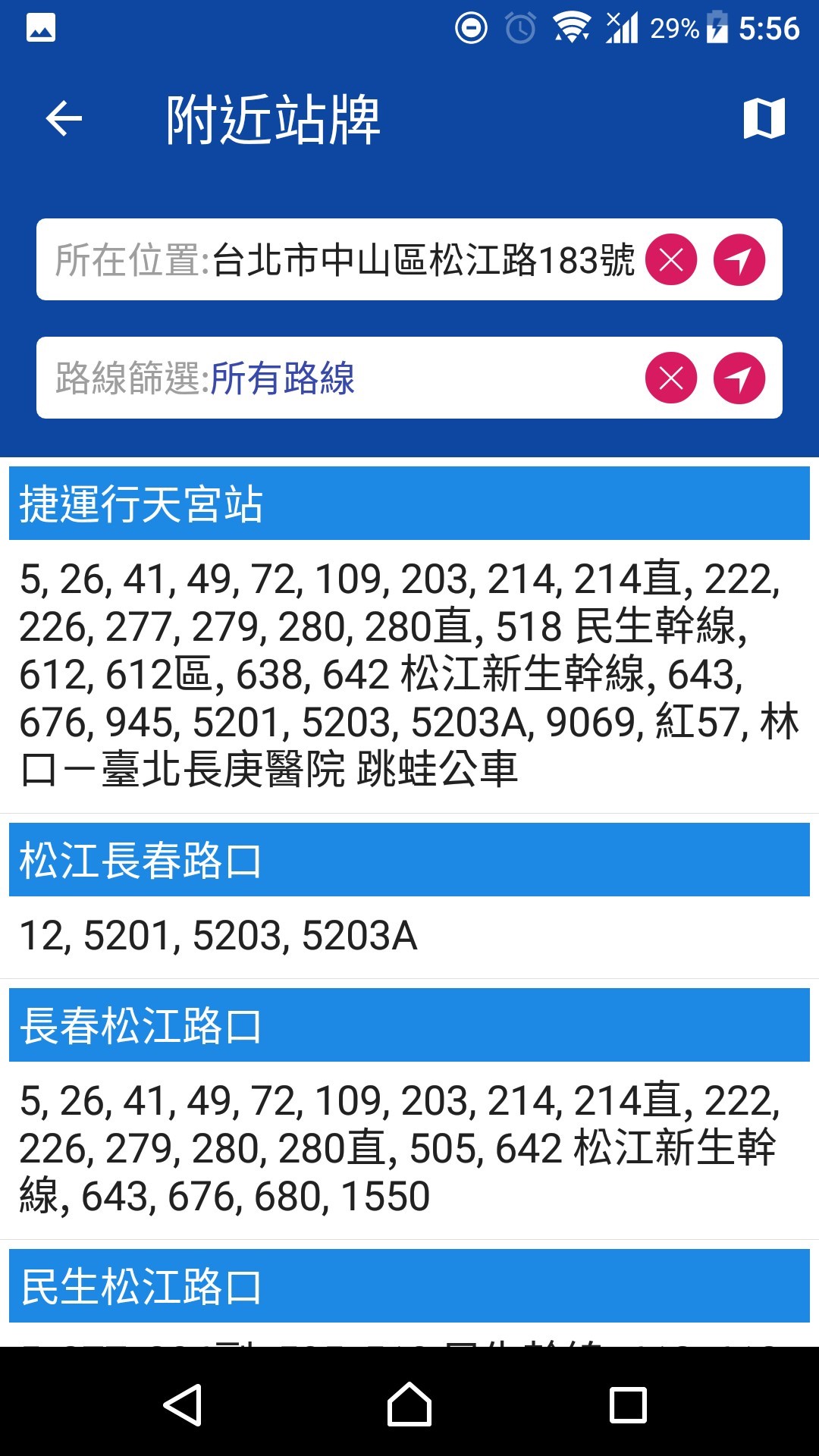Open the map view icon
Screen dimensions: 819x1456
pos(764,119)
